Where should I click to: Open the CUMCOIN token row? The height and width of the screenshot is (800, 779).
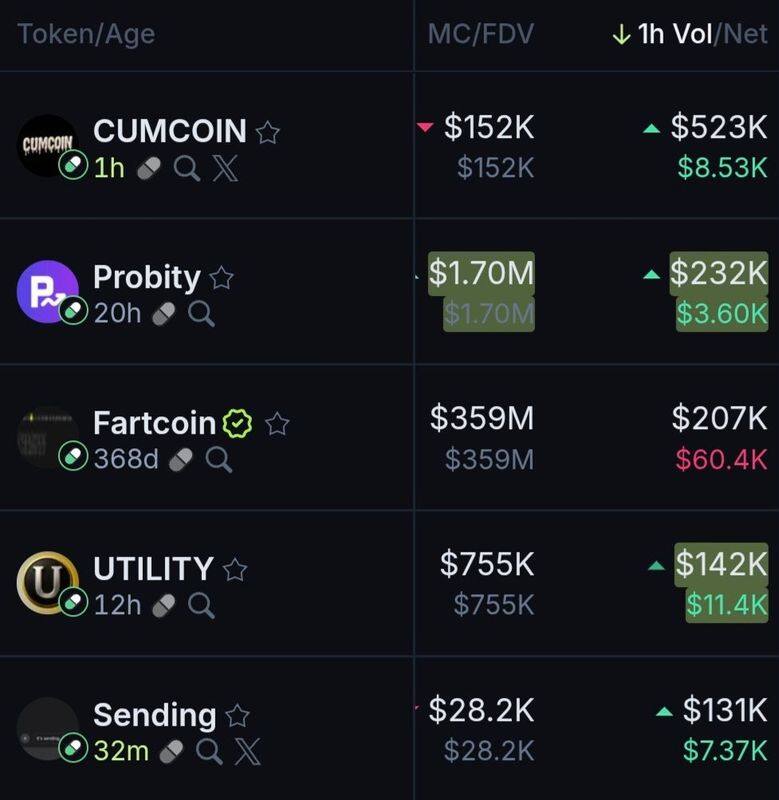(169, 131)
